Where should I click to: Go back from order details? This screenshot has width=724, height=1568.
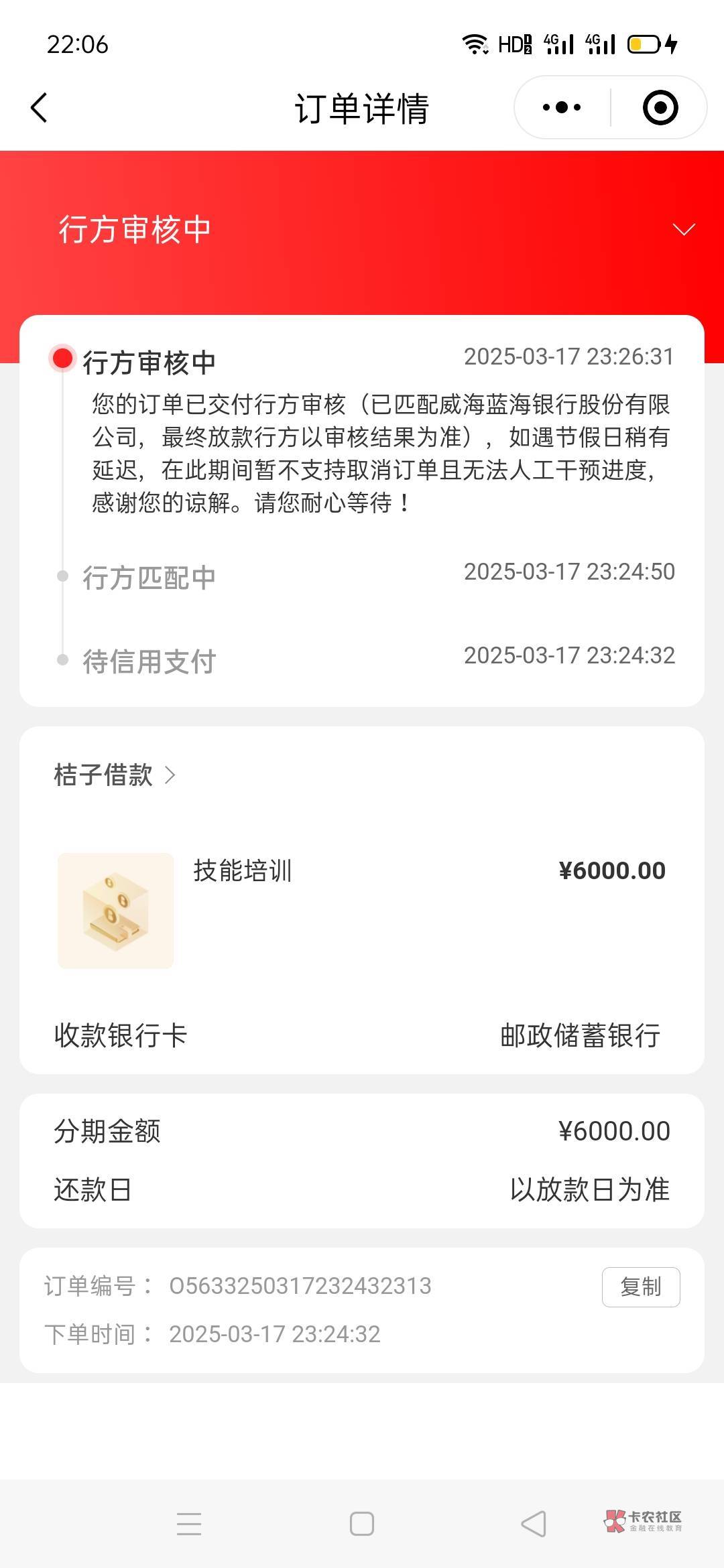pos(39,108)
